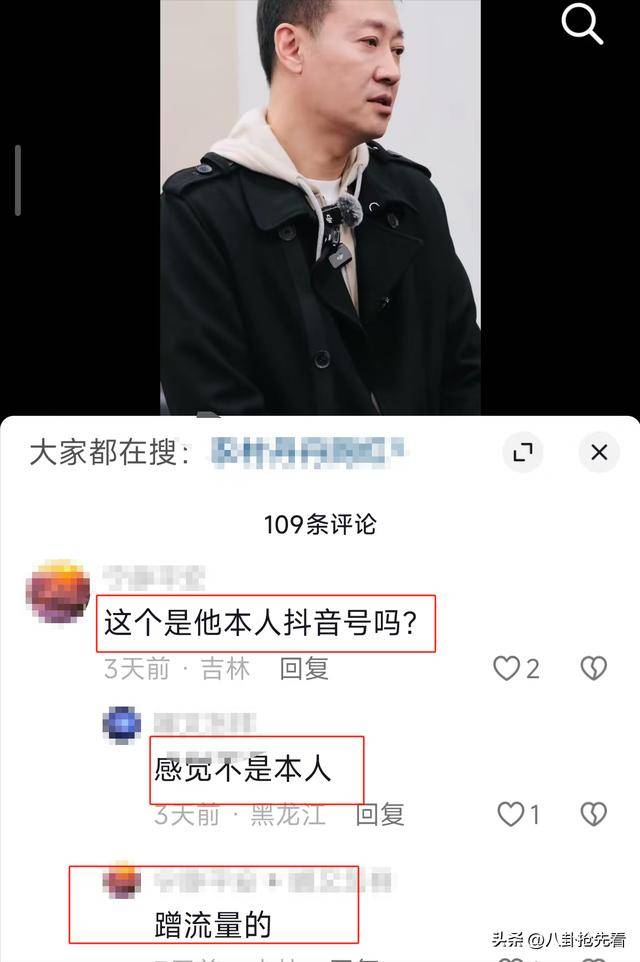Open search with the magnifier icon

coord(583,23)
